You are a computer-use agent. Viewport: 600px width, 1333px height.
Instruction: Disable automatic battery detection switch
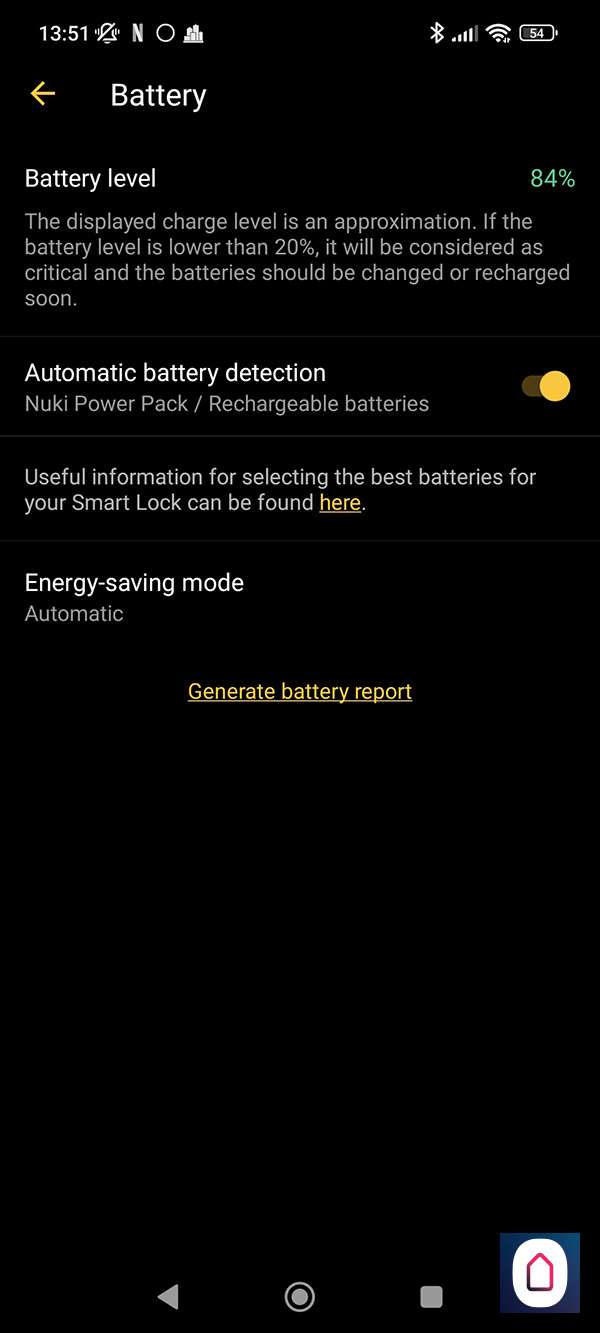(x=546, y=386)
